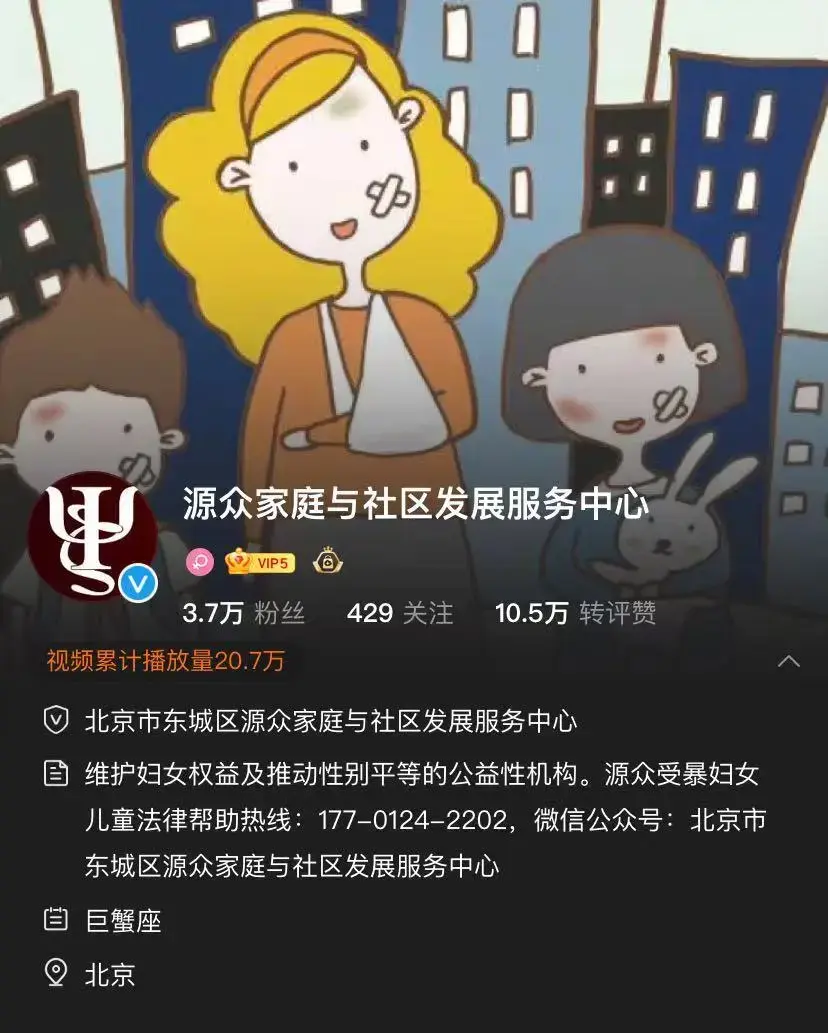Open the 3.7万 粉丝 followers list
Viewport: 828px width, 1033px height.
tap(243, 613)
